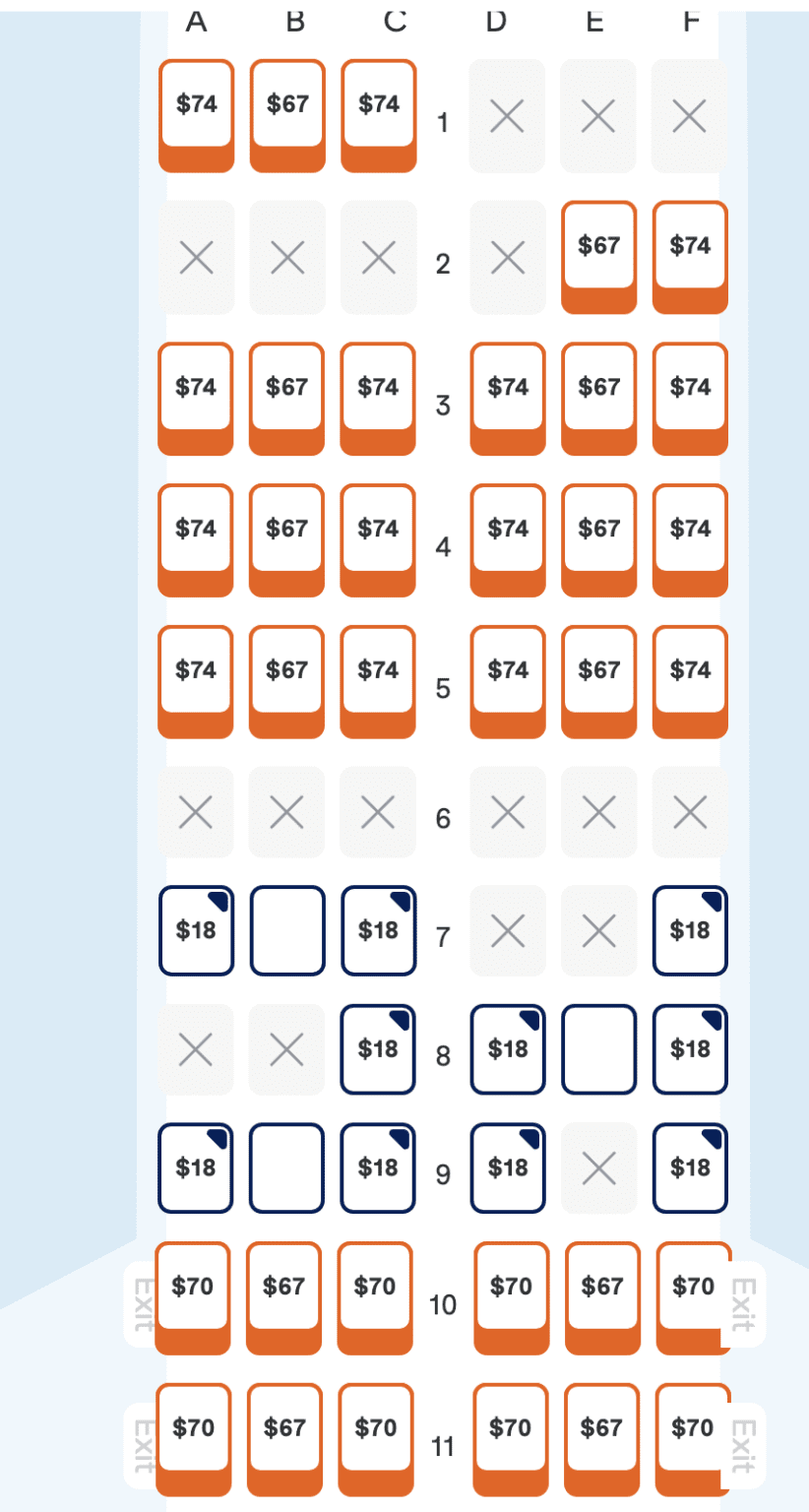This screenshot has height=1512, width=809.
Task: Pick premium seat 9A for $18
Action: point(196,1167)
